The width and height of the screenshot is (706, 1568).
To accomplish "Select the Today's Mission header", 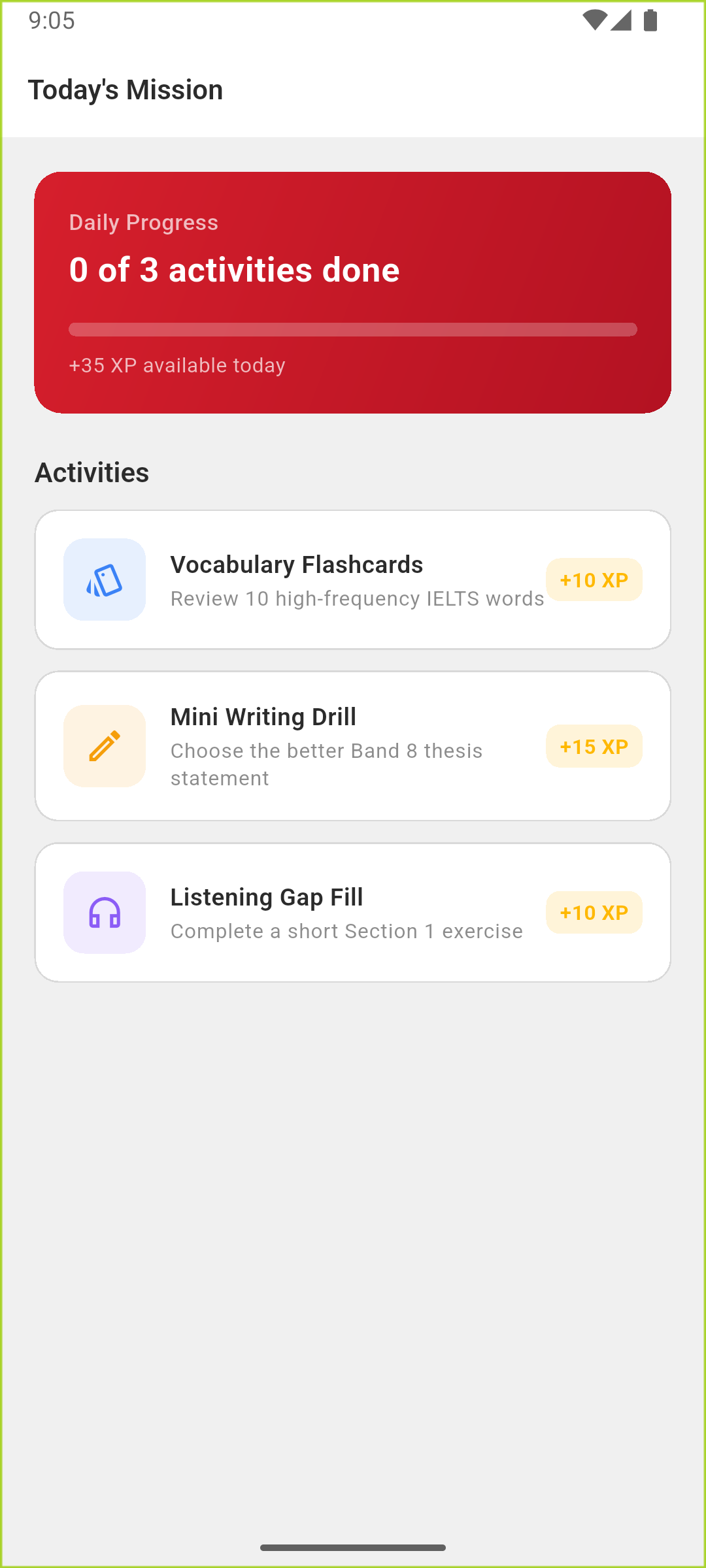I will point(126,90).
